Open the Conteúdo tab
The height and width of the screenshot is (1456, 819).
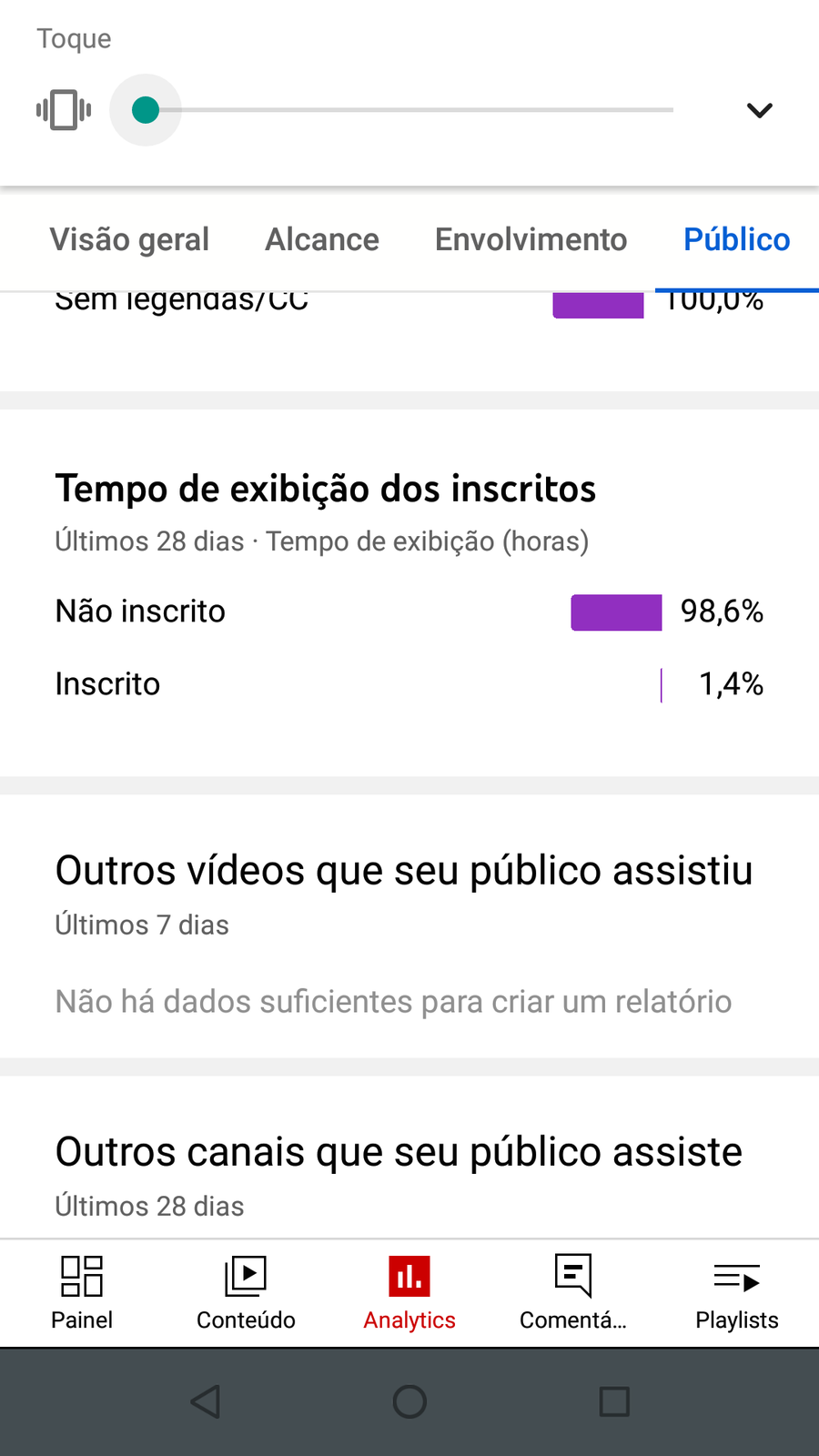click(x=246, y=1293)
